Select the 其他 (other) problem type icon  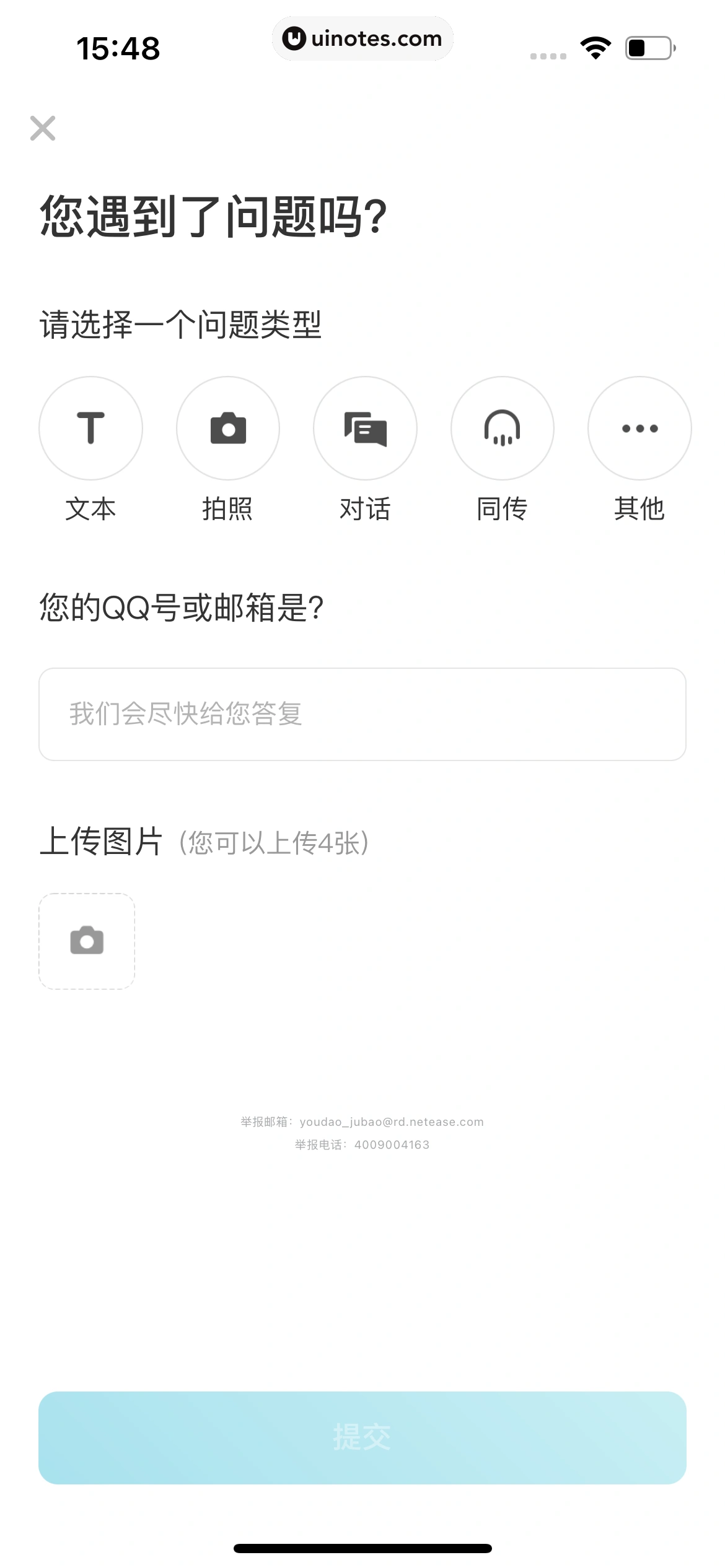pyautogui.click(x=639, y=429)
